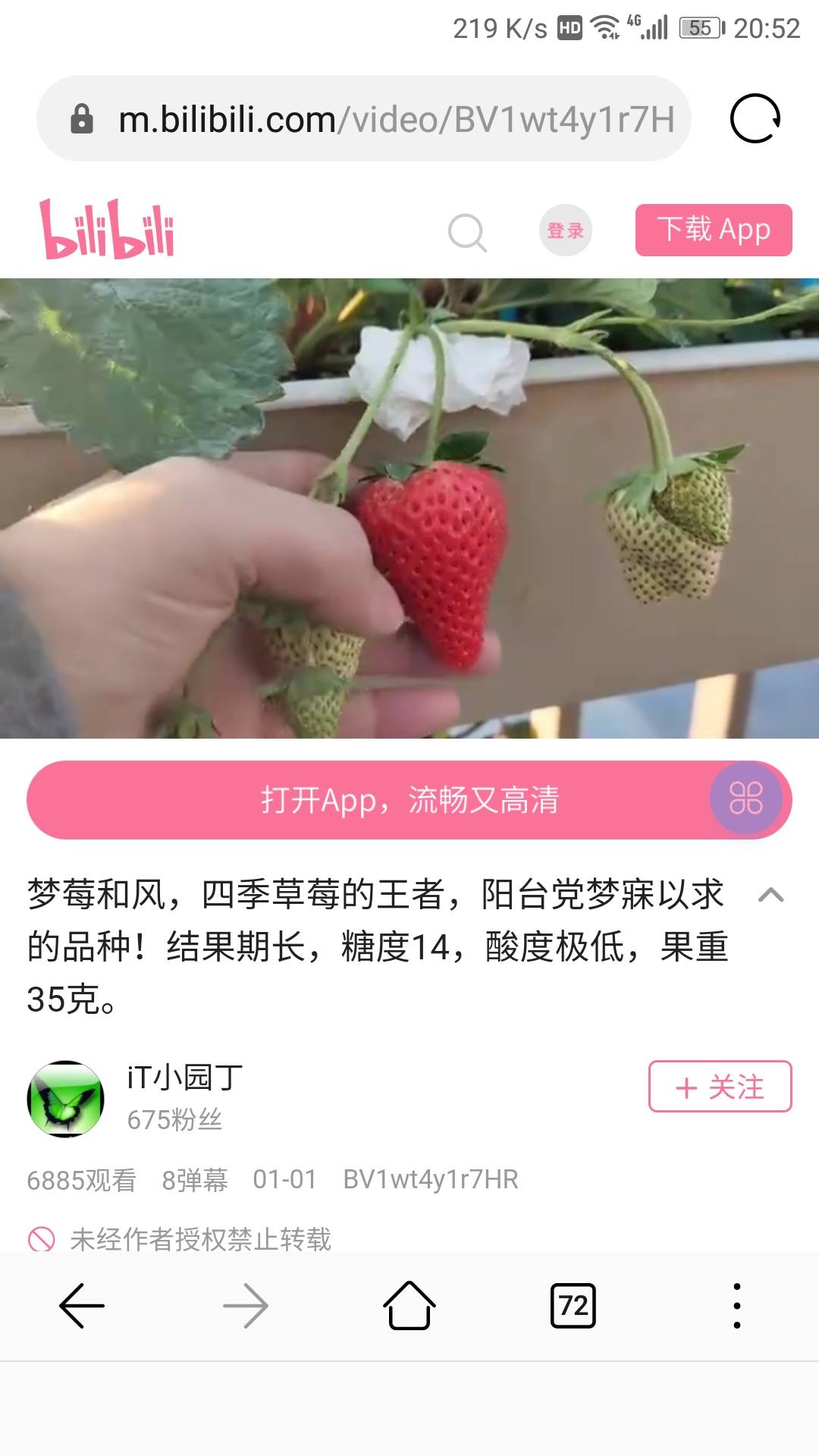Open the tab switcher showing 72

point(573,1306)
